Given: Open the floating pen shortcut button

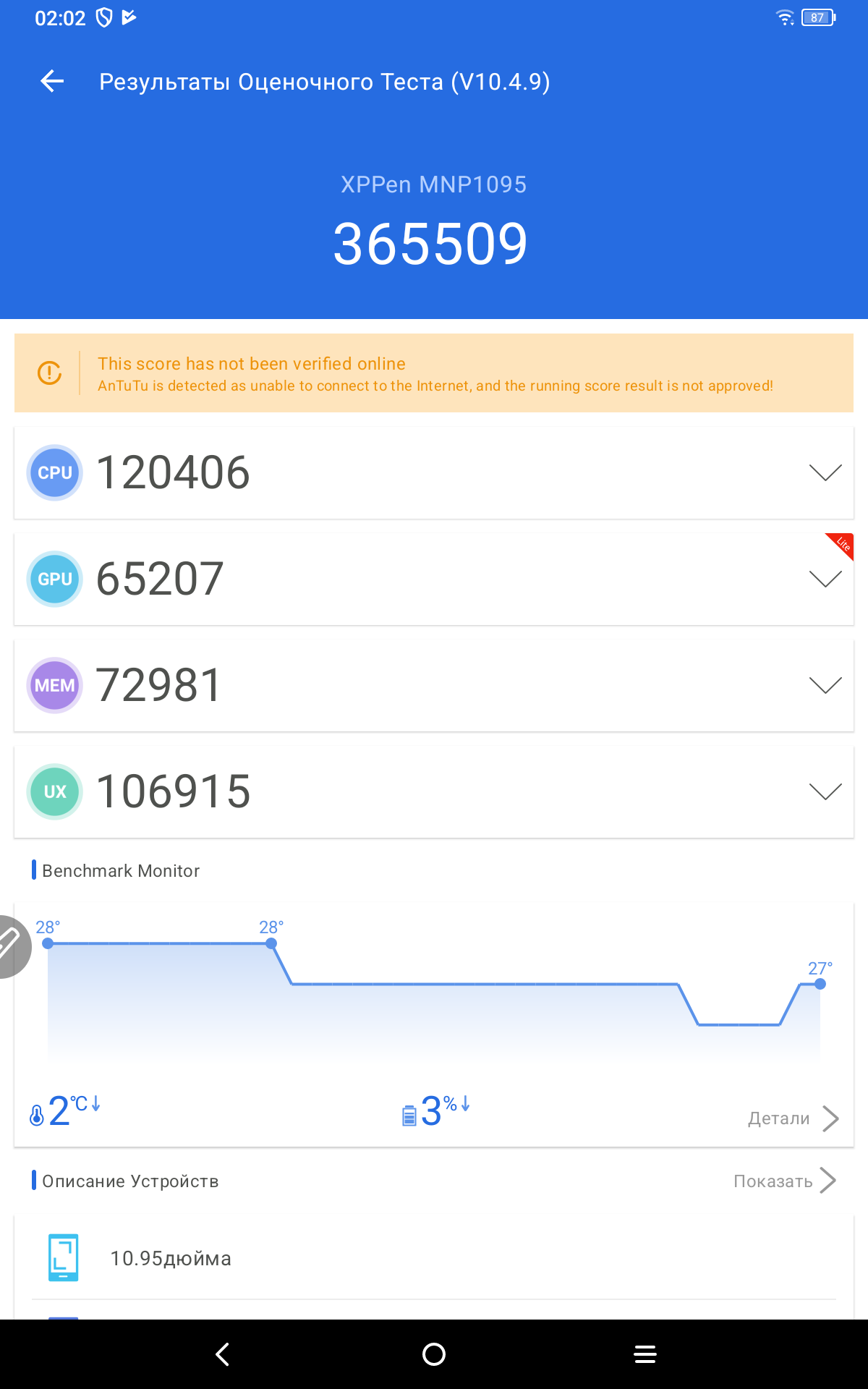Looking at the screenshot, I should pos(10,946).
